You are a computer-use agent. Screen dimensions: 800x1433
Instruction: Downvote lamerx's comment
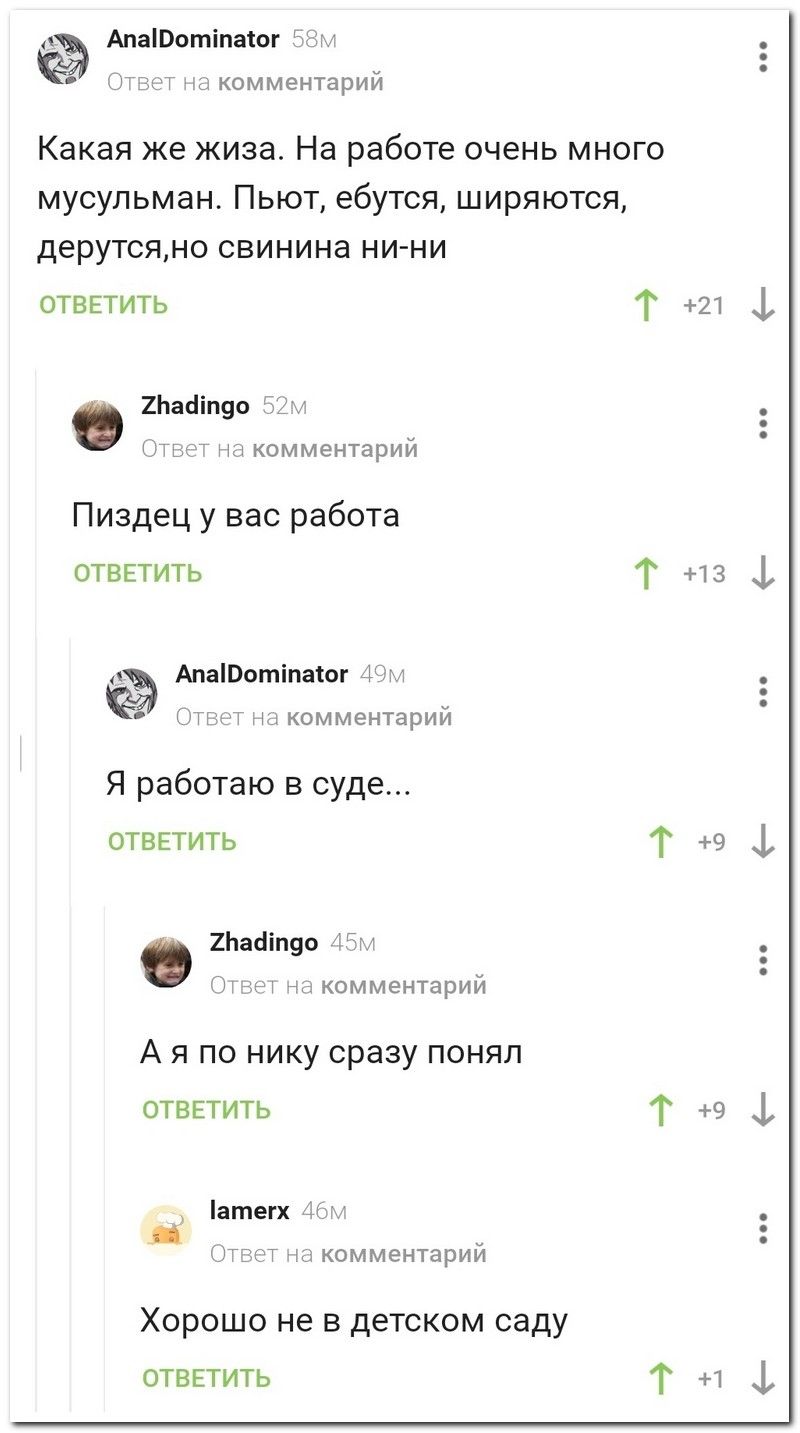[763, 1378]
